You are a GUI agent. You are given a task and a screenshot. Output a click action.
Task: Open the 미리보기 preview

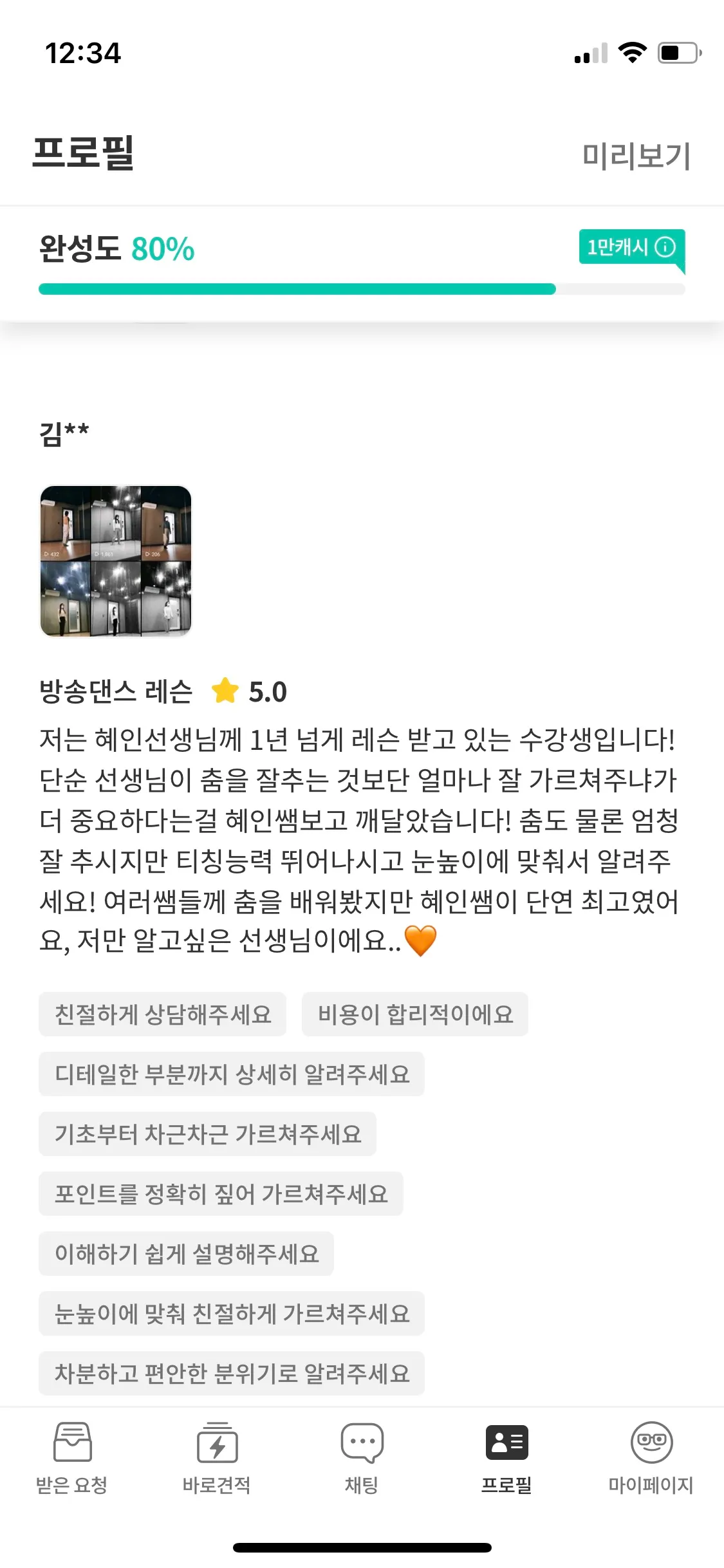636,154
